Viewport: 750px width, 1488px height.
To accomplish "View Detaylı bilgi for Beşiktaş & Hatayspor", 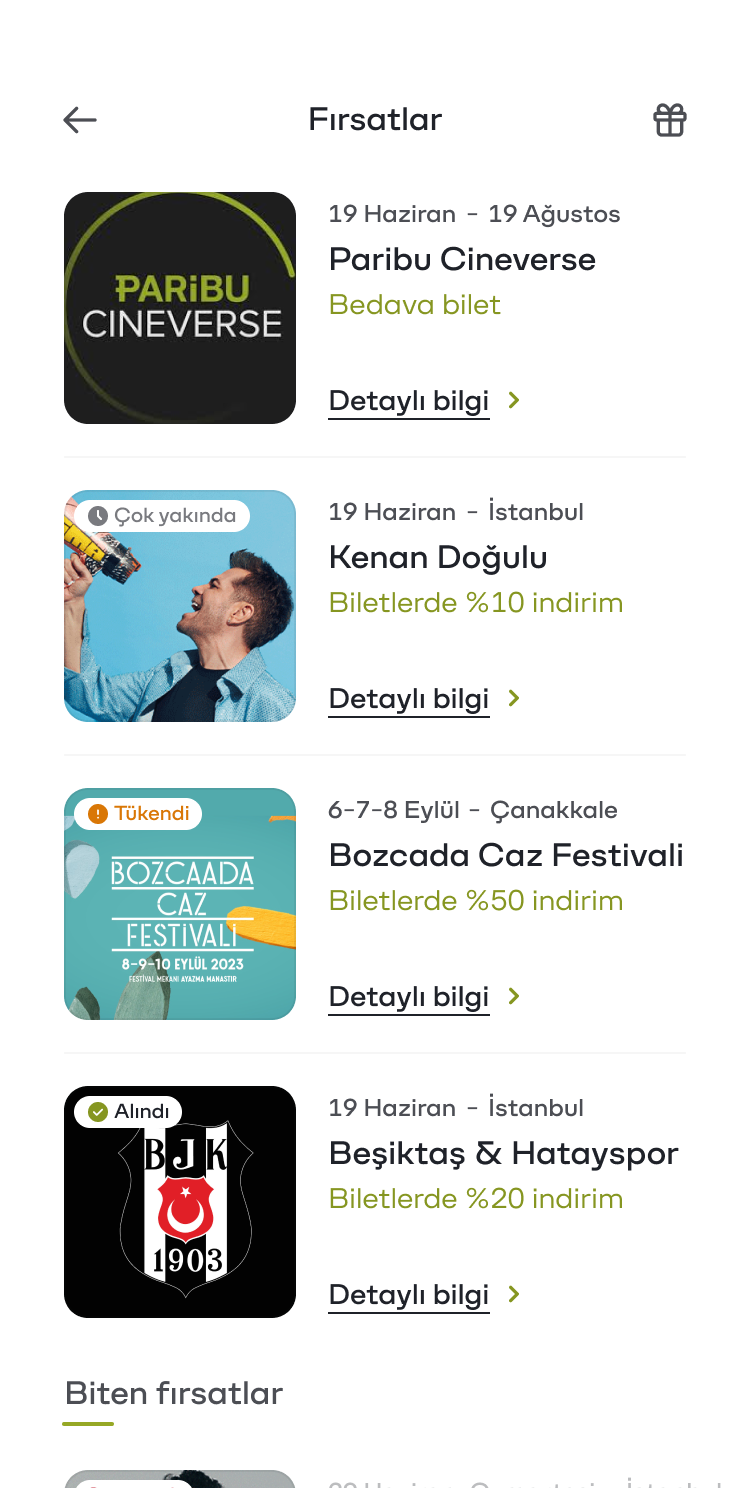I will coord(424,1295).
